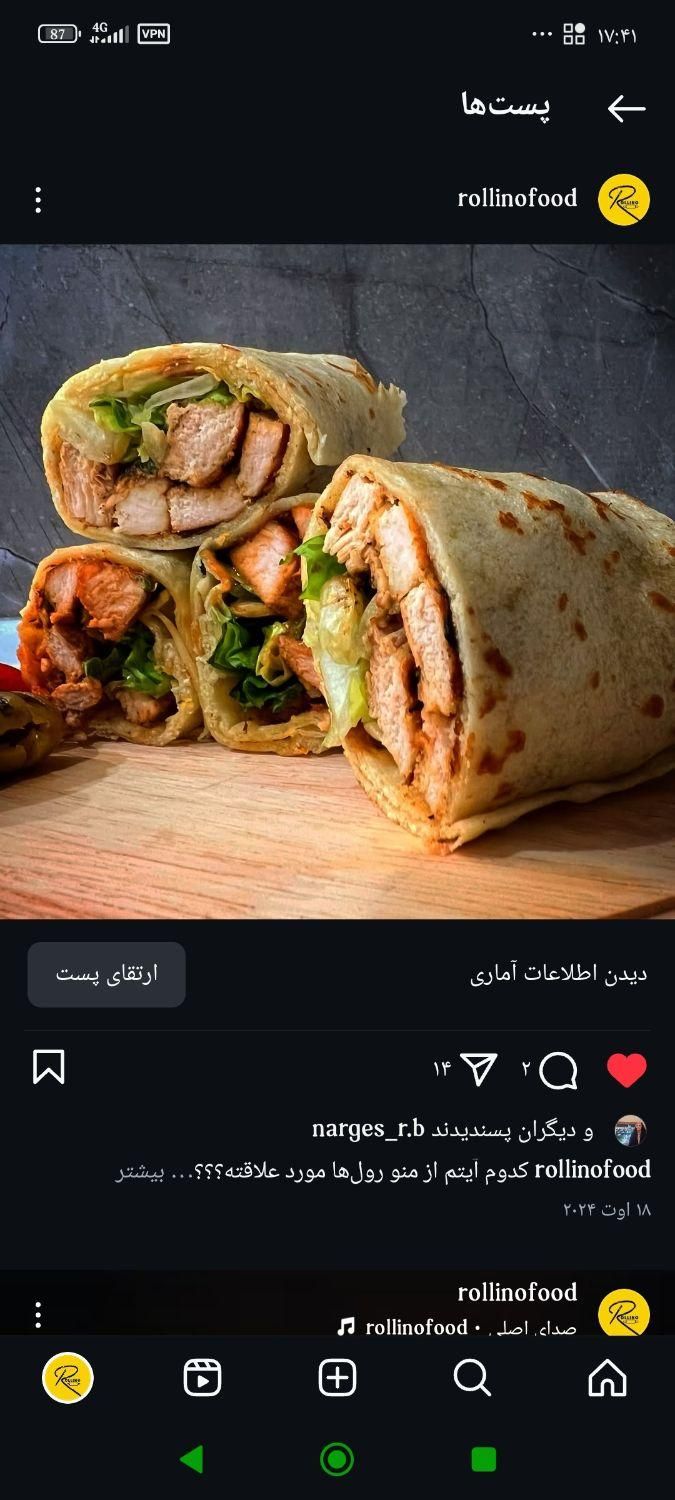
Task: Open the rollinofood username above the wrap post
Action: pos(517,198)
